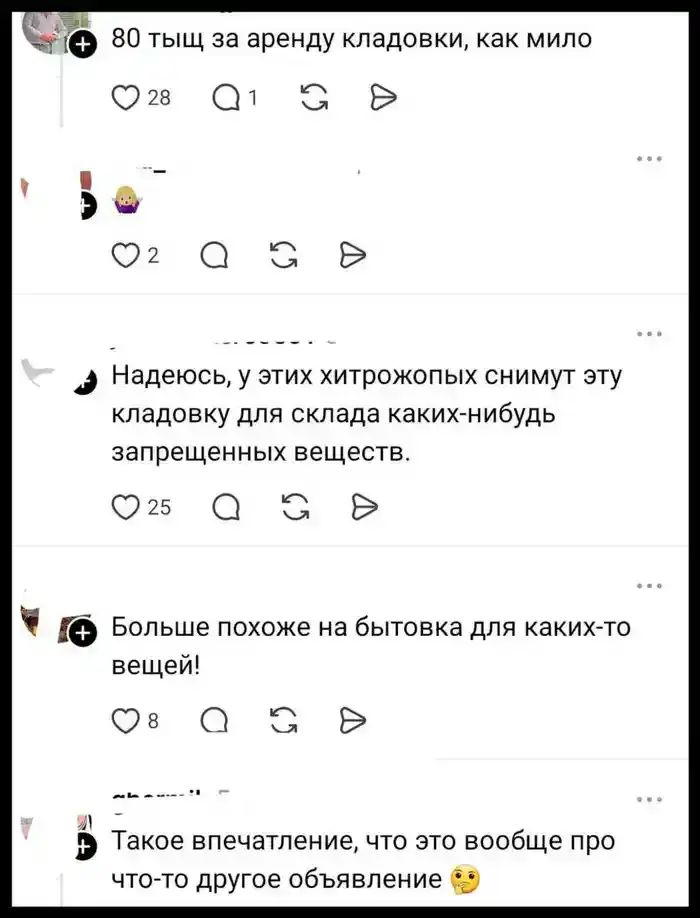
Task: Reply to the comment about запрещенных веществ
Action: 225,508
